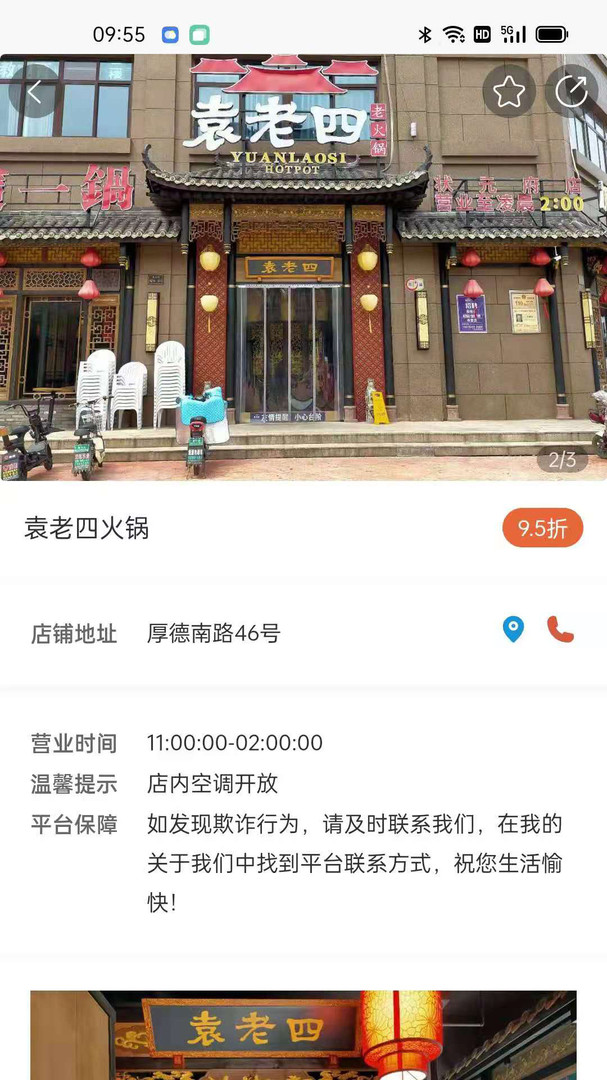Share the 袁老四火锅 shop page
The height and width of the screenshot is (1080, 607).
pyautogui.click(x=571, y=92)
